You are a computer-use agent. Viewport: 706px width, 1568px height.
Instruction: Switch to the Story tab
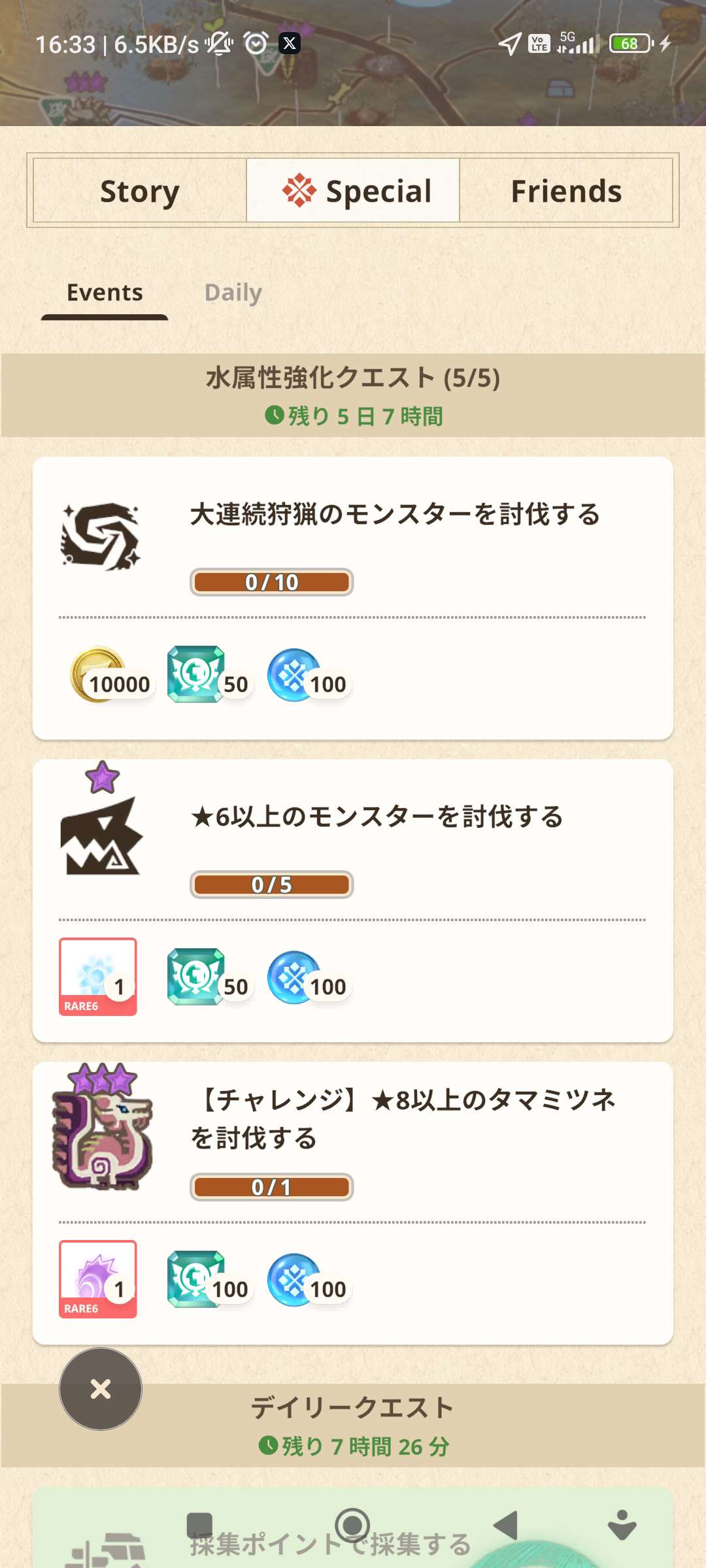(x=140, y=191)
